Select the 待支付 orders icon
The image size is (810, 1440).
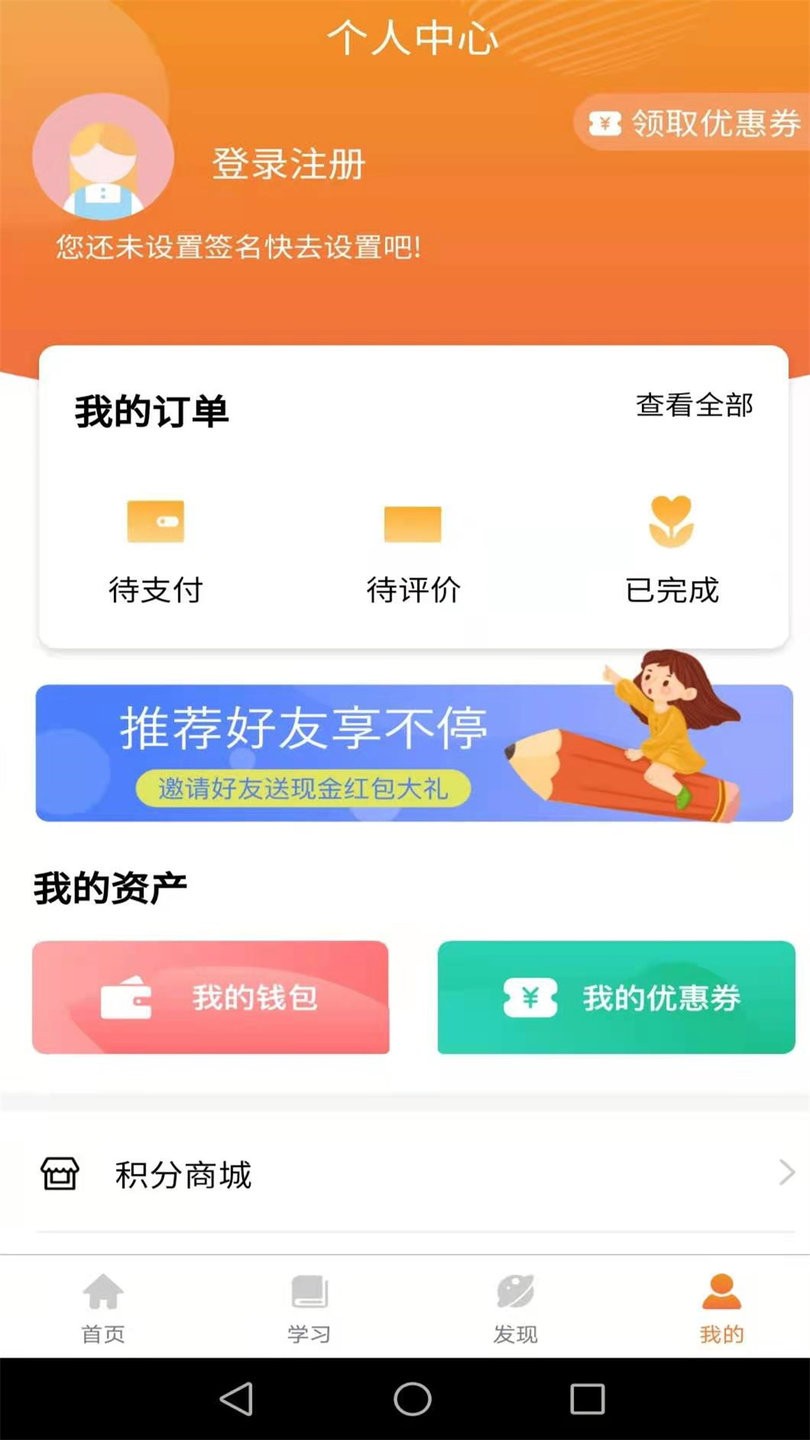[157, 521]
